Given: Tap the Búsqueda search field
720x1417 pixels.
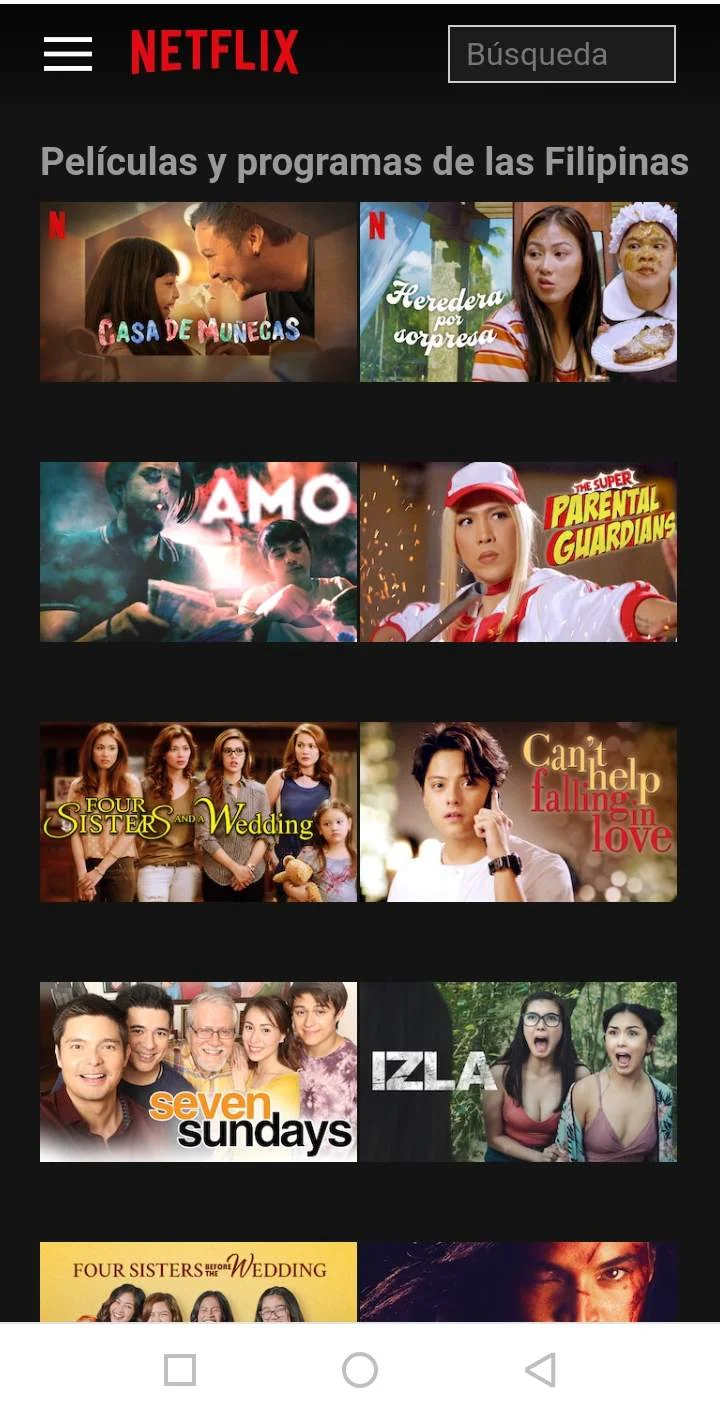Looking at the screenshot, I should point(562,54).
